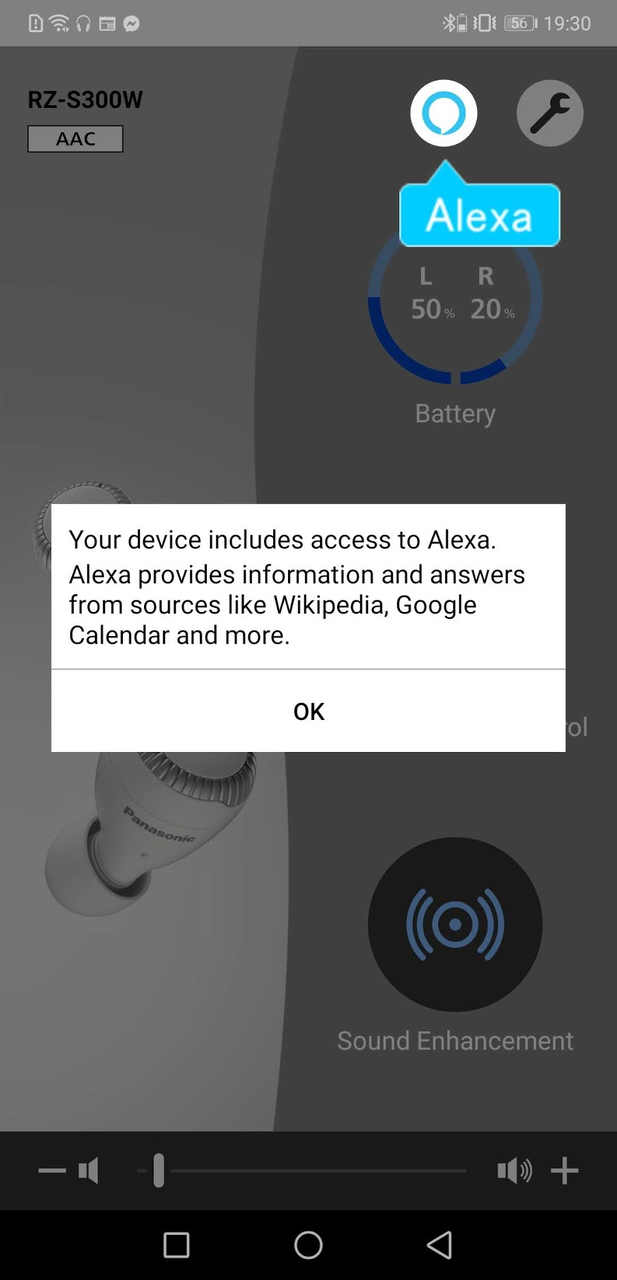The width and height of the screenshot is (617, 1280).
Task: Increase volume with the plus button
Action: click(x=565, y=1170)
